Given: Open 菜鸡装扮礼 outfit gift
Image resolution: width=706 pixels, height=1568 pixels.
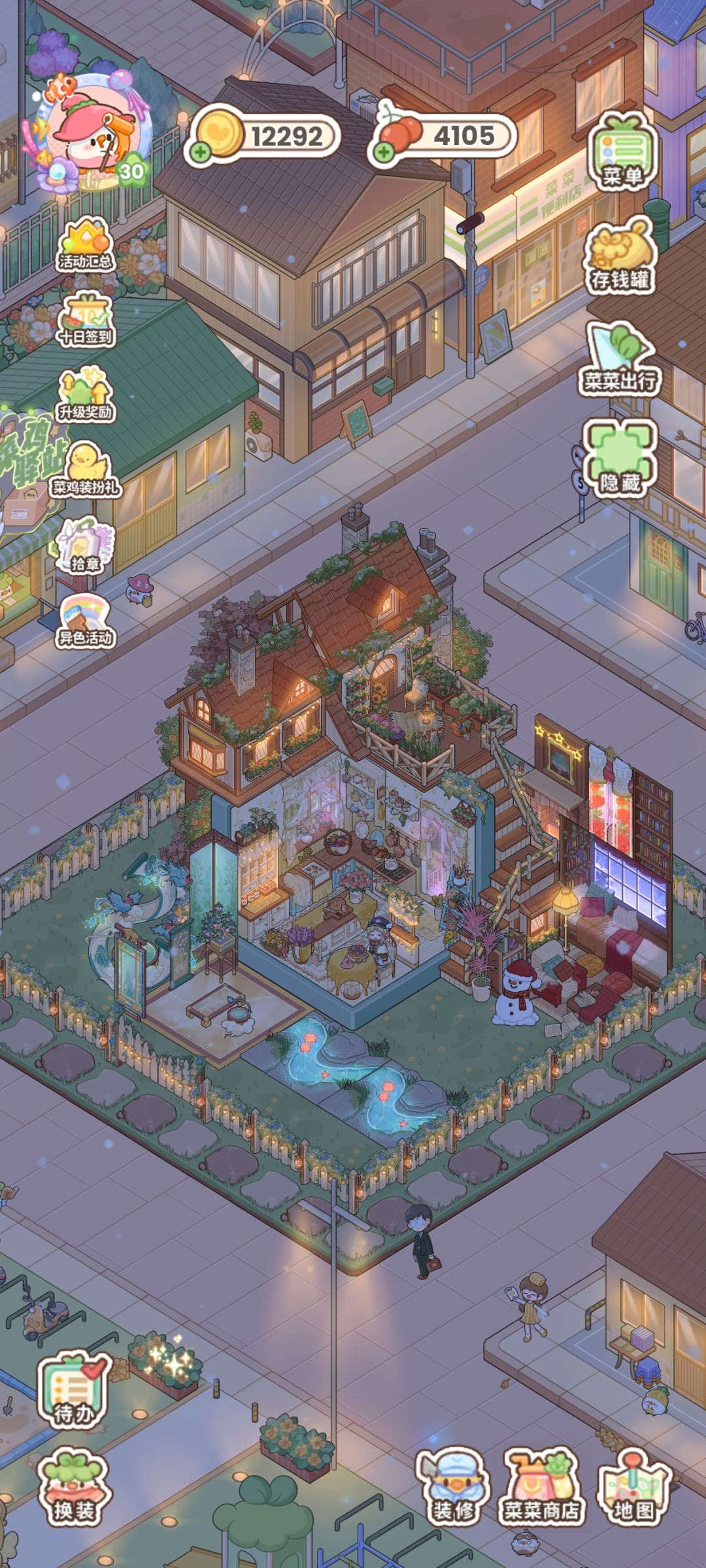Looking at the screenshot, I should (x=86, y=471).
